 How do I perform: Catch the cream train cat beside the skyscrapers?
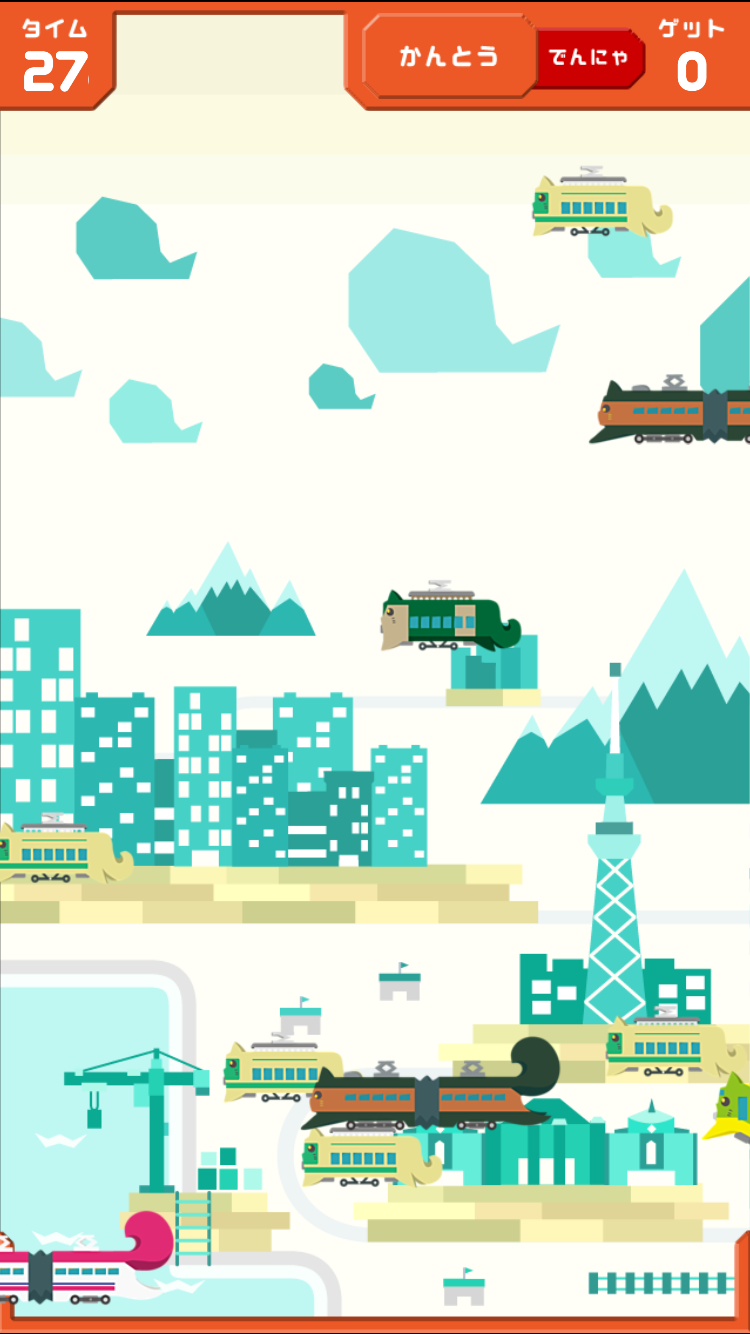coord(60,853)
